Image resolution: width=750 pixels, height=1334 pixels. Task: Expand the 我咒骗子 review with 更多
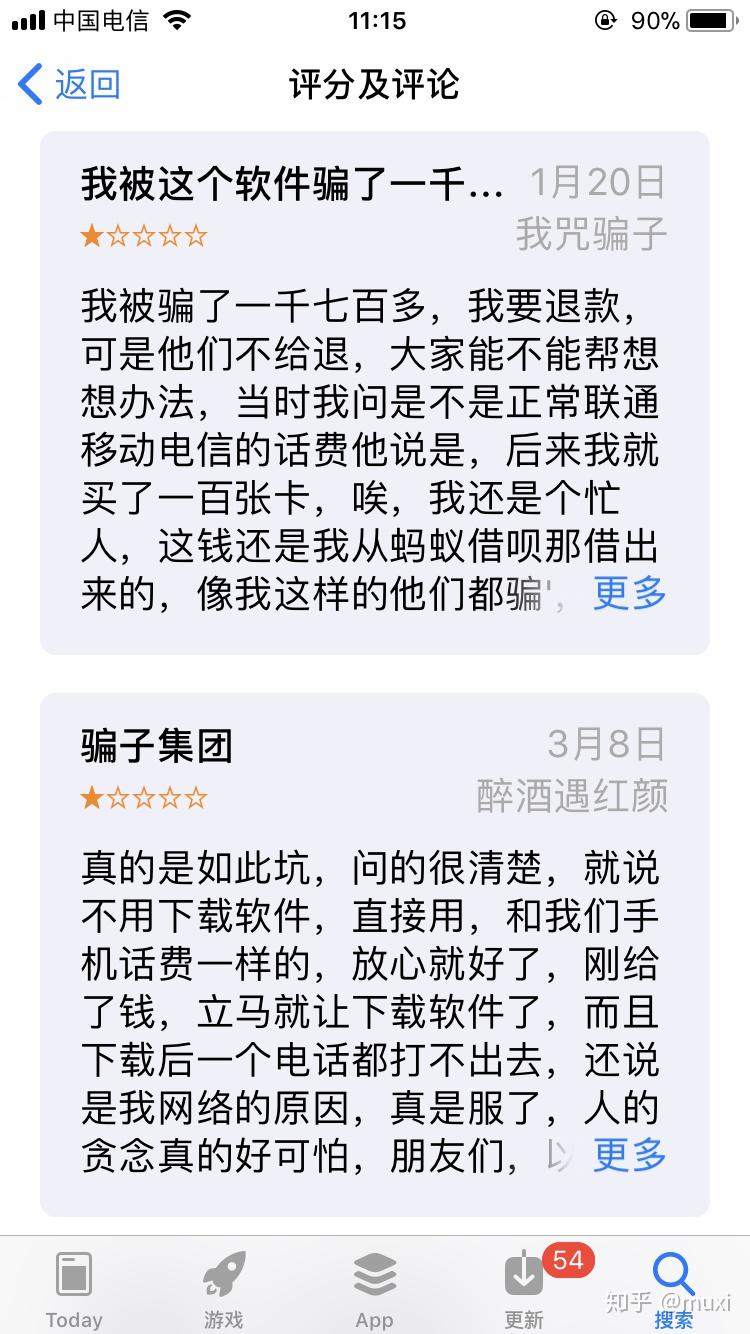(629, 593)
